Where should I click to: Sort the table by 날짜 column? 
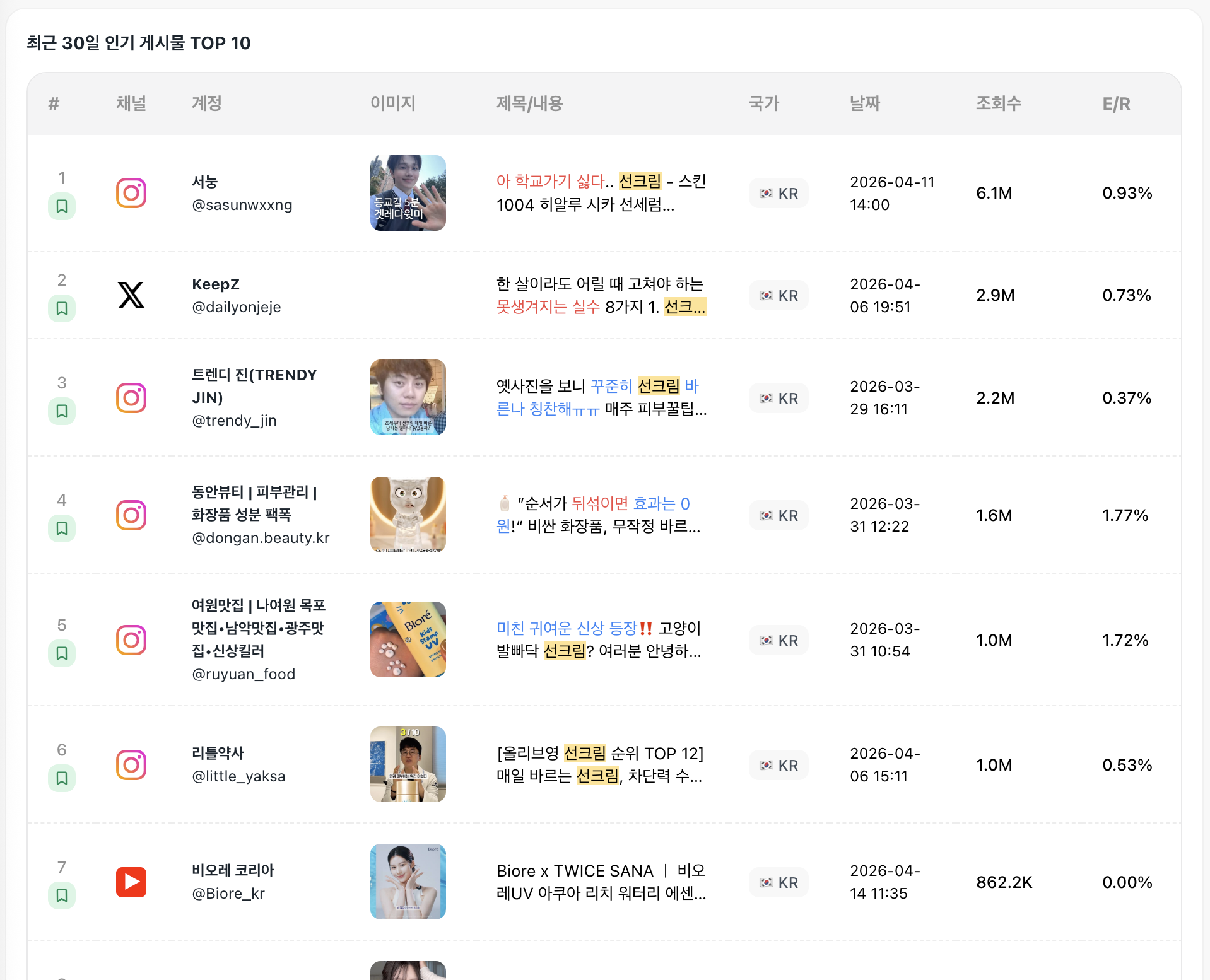pyautogui.click(x=864, y=103)
